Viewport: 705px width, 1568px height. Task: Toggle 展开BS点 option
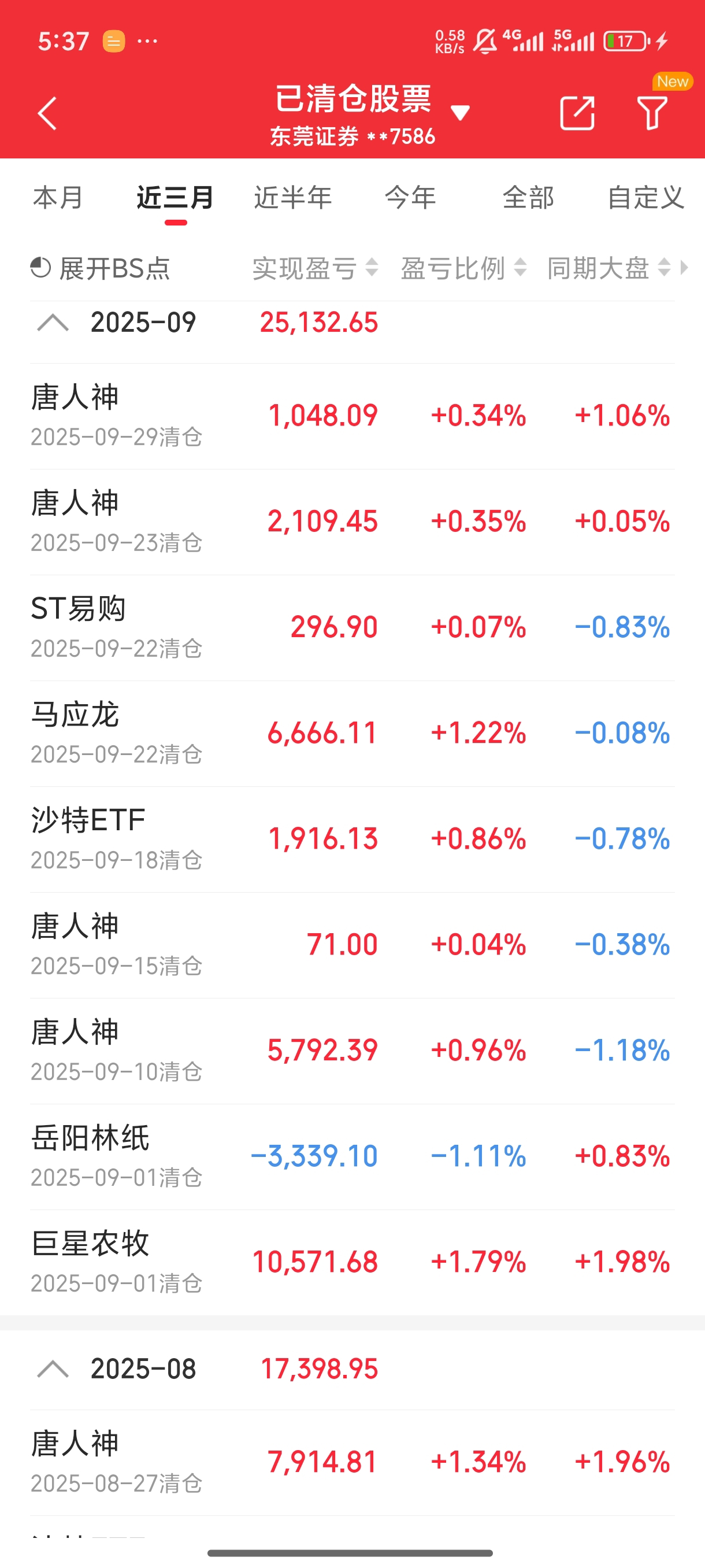101,268
